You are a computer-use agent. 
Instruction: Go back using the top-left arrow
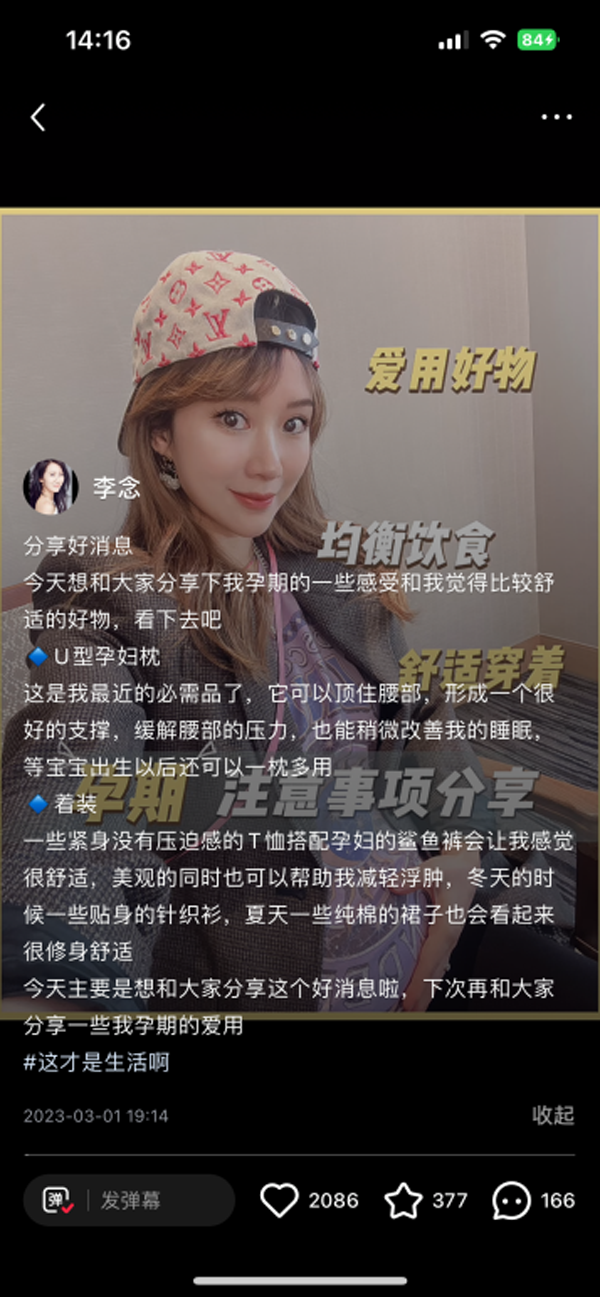pyautogui.click(x=38, y=118)
